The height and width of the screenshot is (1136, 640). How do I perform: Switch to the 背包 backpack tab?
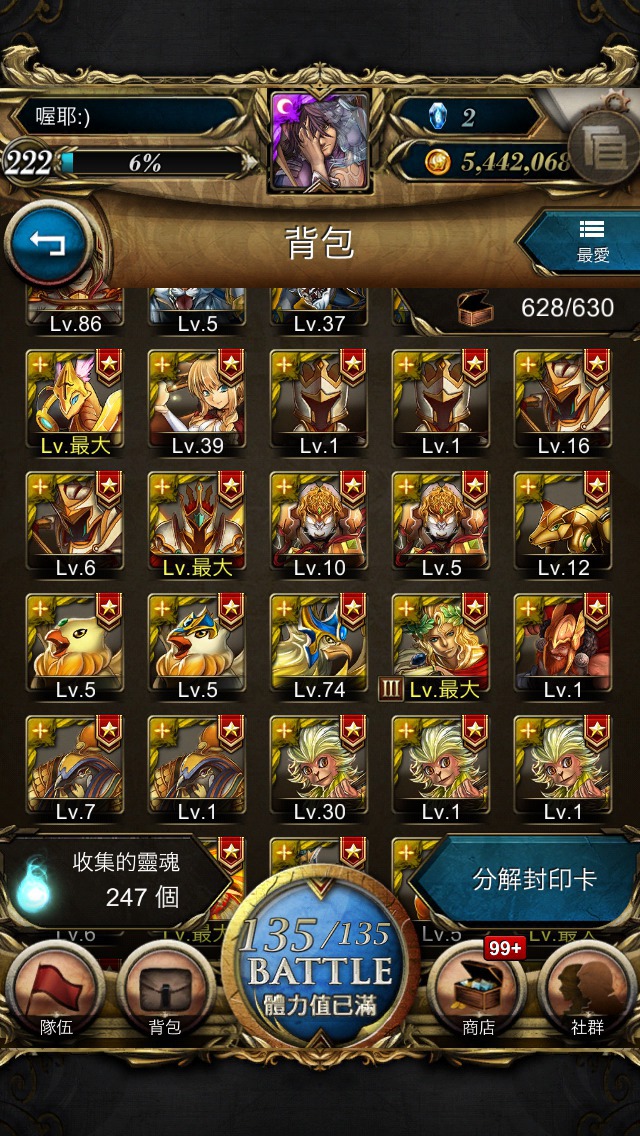tap(165, 993)
